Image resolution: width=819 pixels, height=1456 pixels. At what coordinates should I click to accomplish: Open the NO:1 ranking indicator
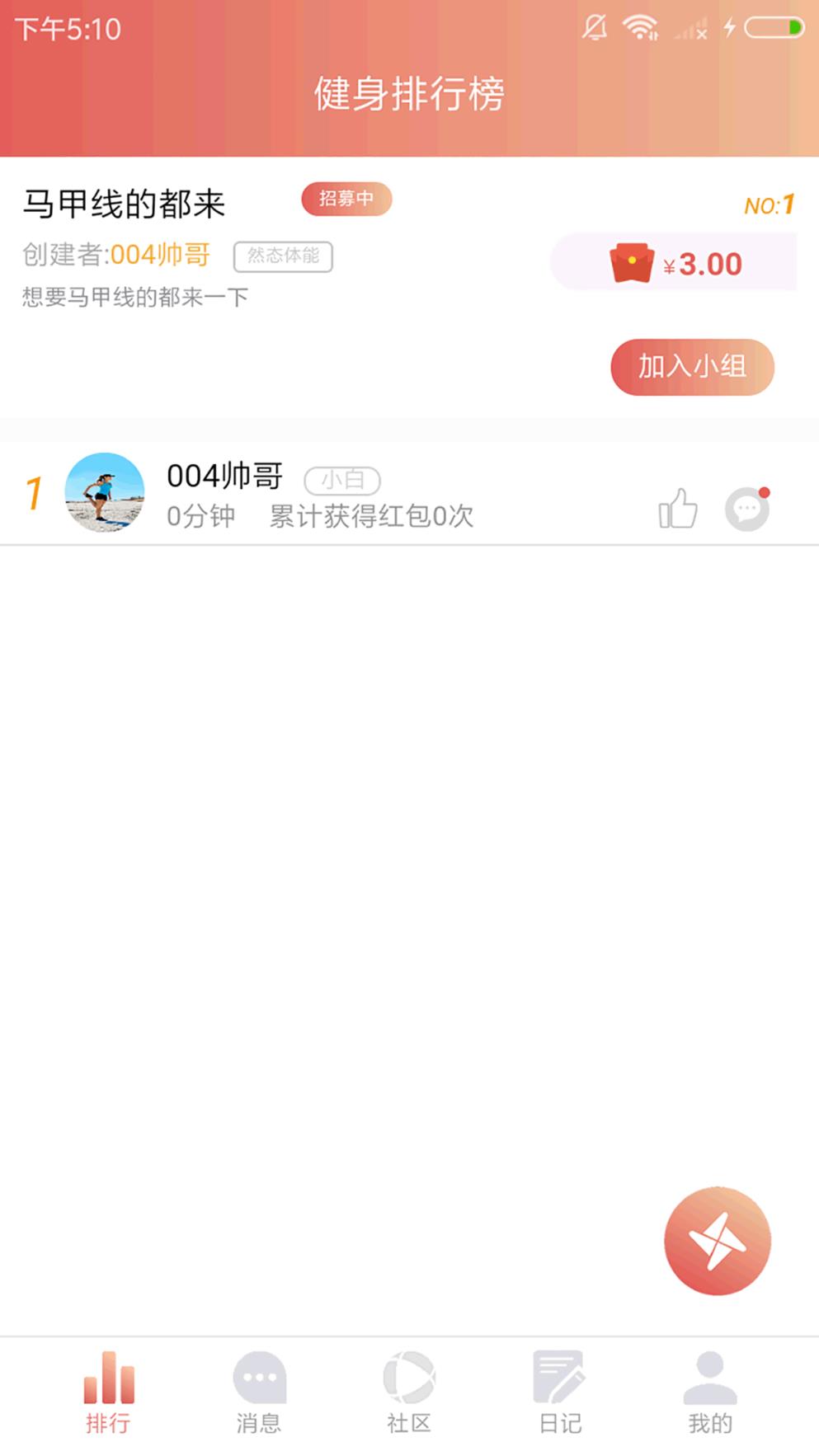pos(769,206)
